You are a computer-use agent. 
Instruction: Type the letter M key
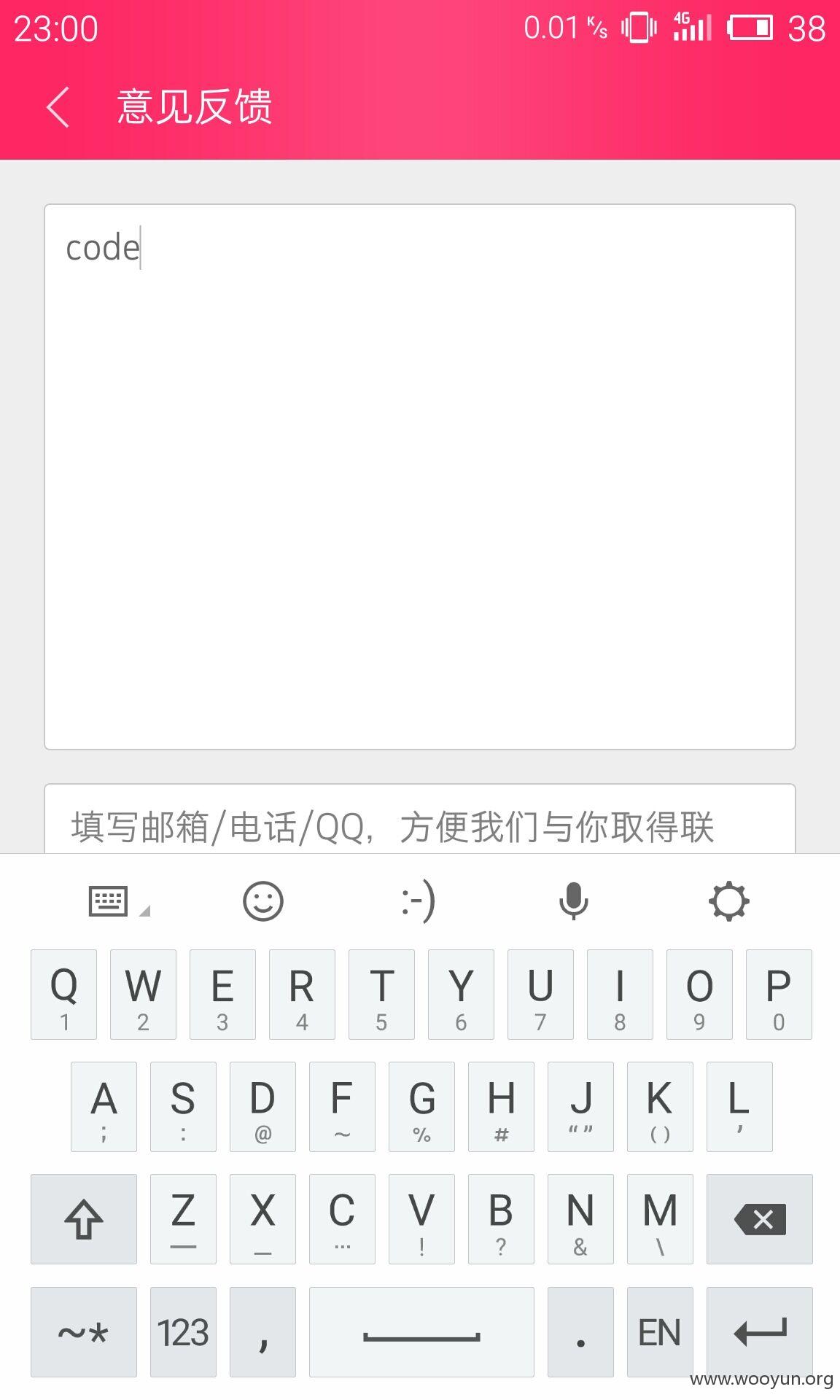(x=660, y=1219)
